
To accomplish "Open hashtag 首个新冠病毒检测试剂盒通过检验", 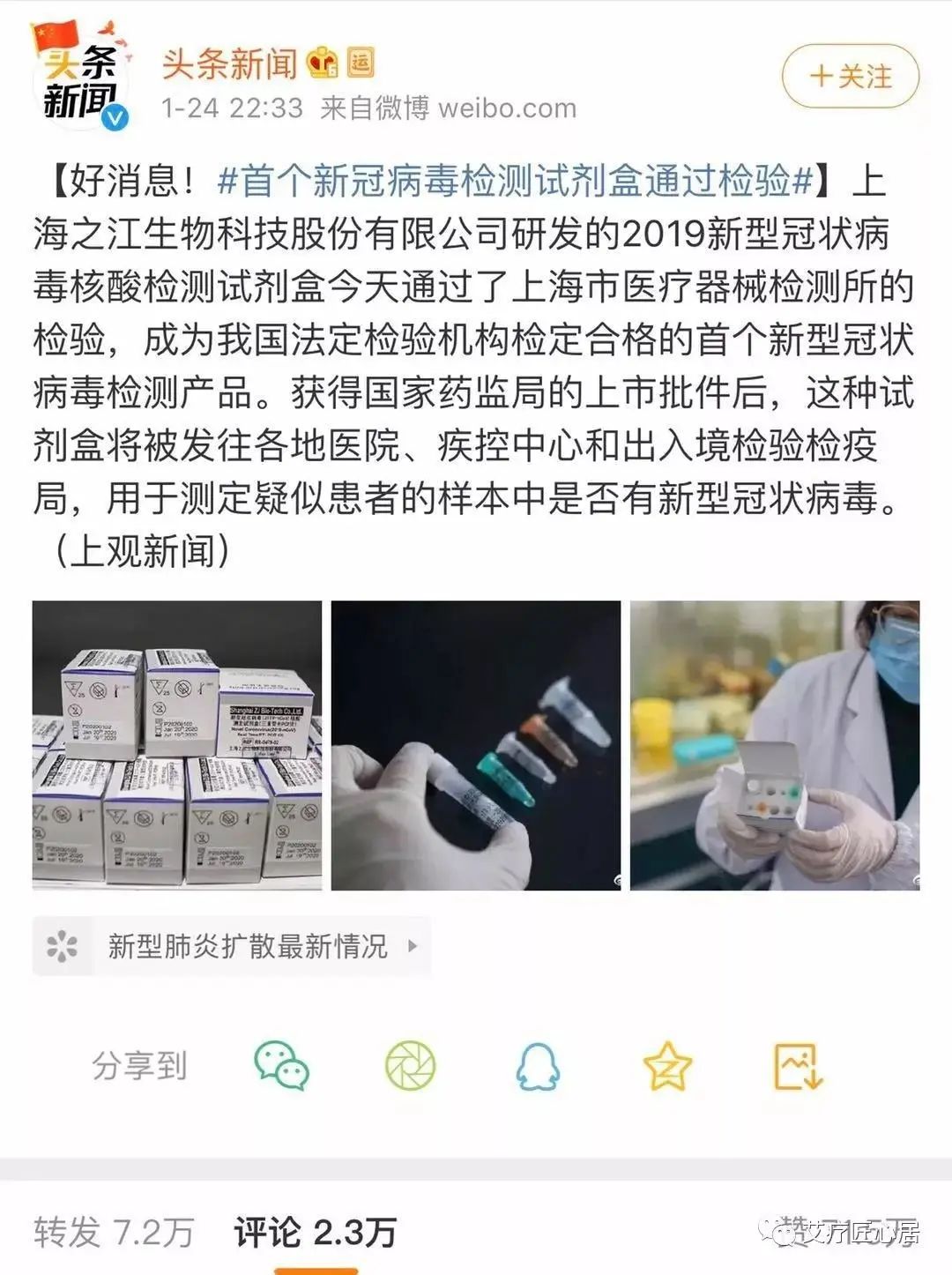I will click(x=515, y=181).
